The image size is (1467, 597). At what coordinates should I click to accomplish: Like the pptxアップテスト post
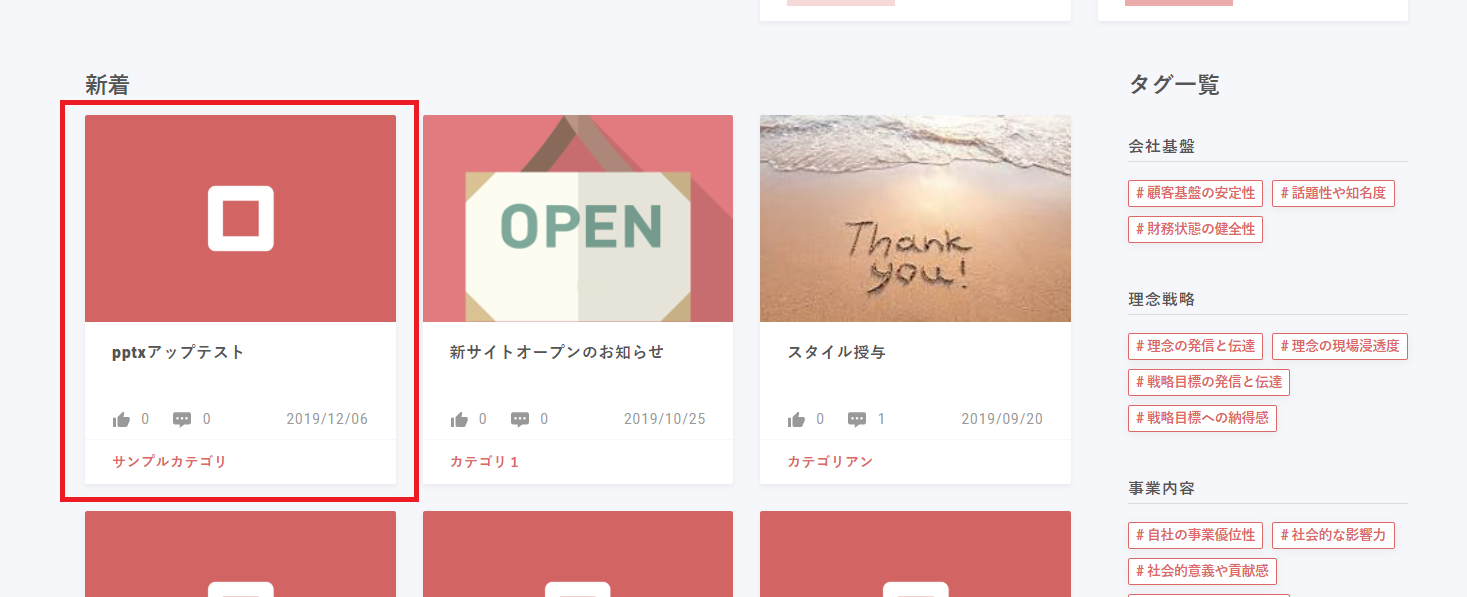(122, 419)
